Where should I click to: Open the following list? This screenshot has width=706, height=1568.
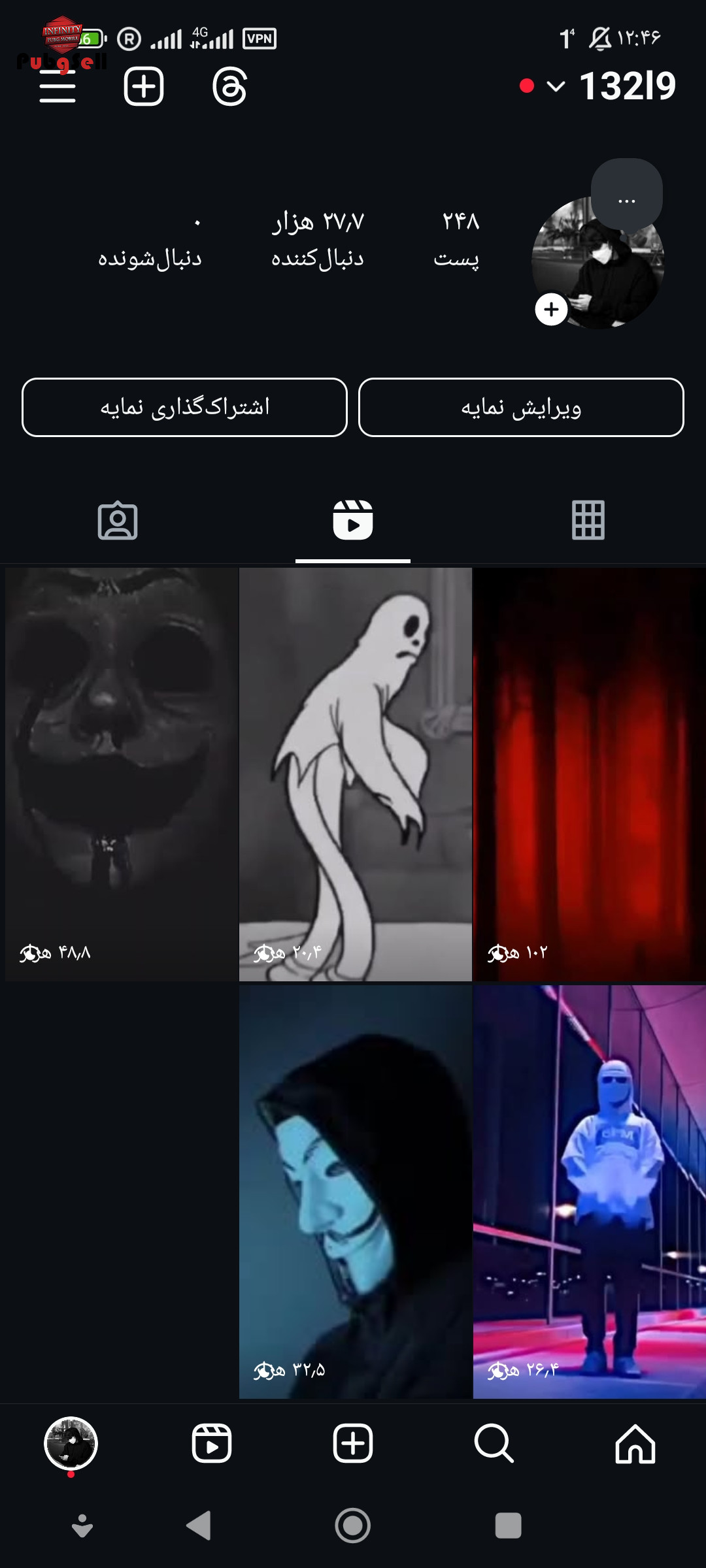click(x=150, y=239)
